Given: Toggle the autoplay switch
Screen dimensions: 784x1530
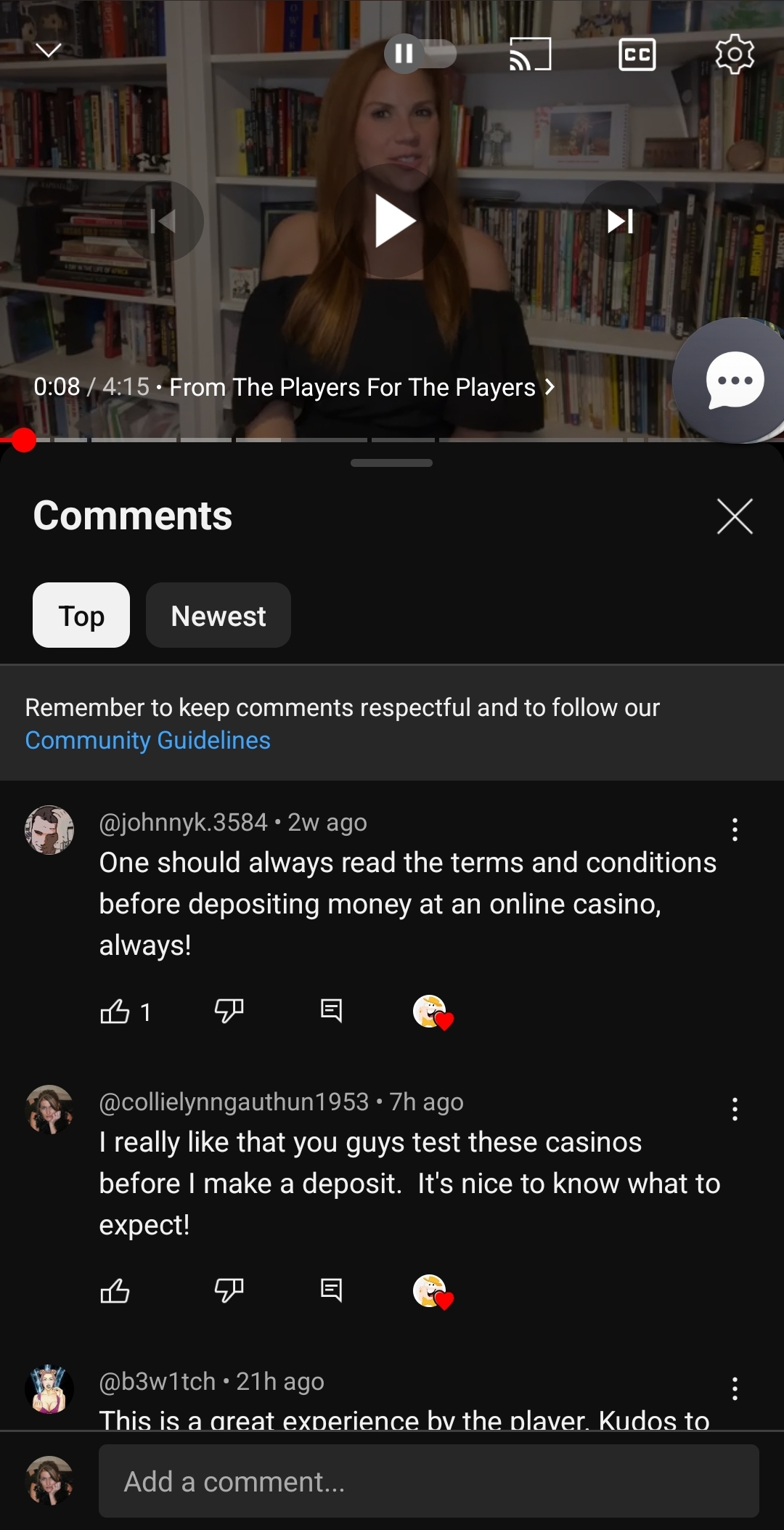Looking at the screenshot, I should [x=420, y=54].
